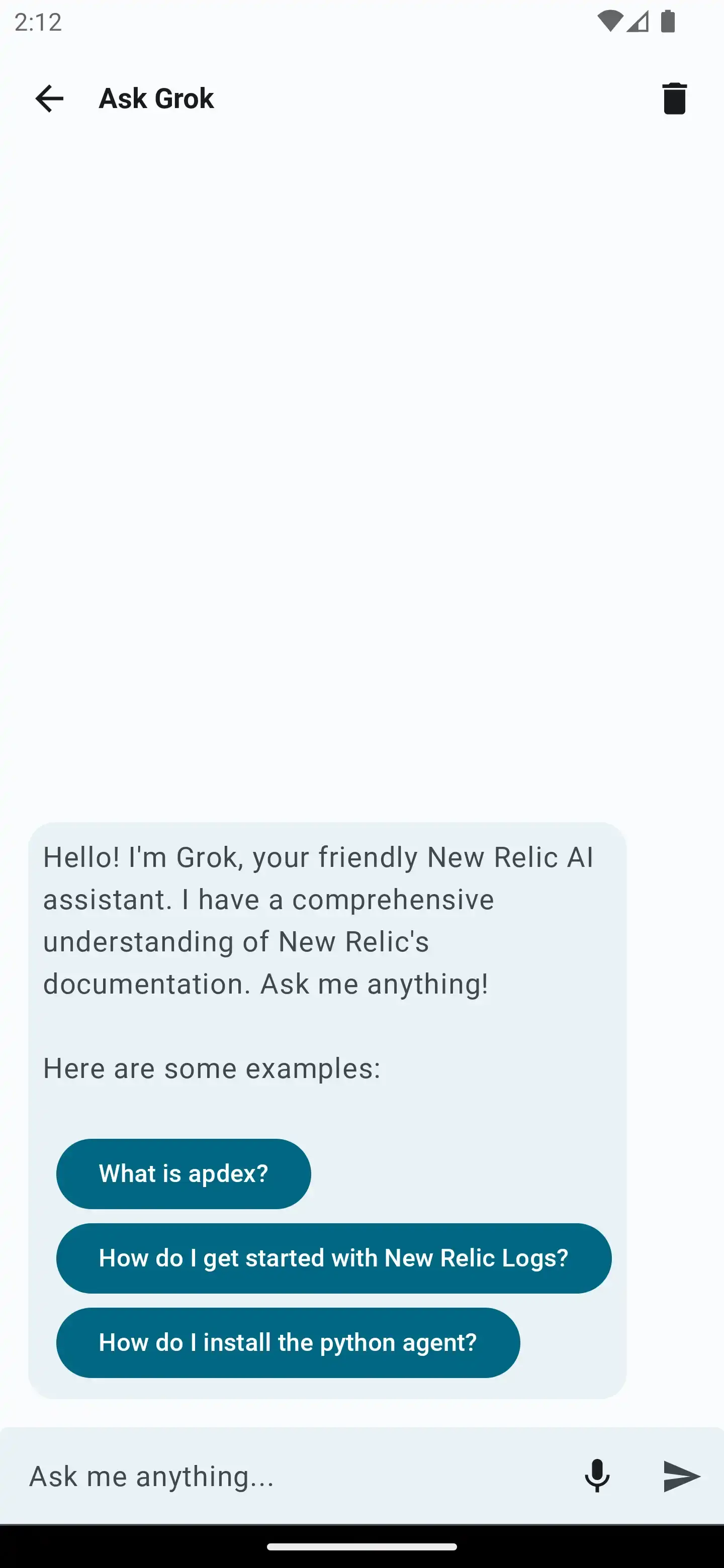Choose "How do I install the python agent?"
This screenshot has height=1568, width=724.
click(x=288, y=1343)
